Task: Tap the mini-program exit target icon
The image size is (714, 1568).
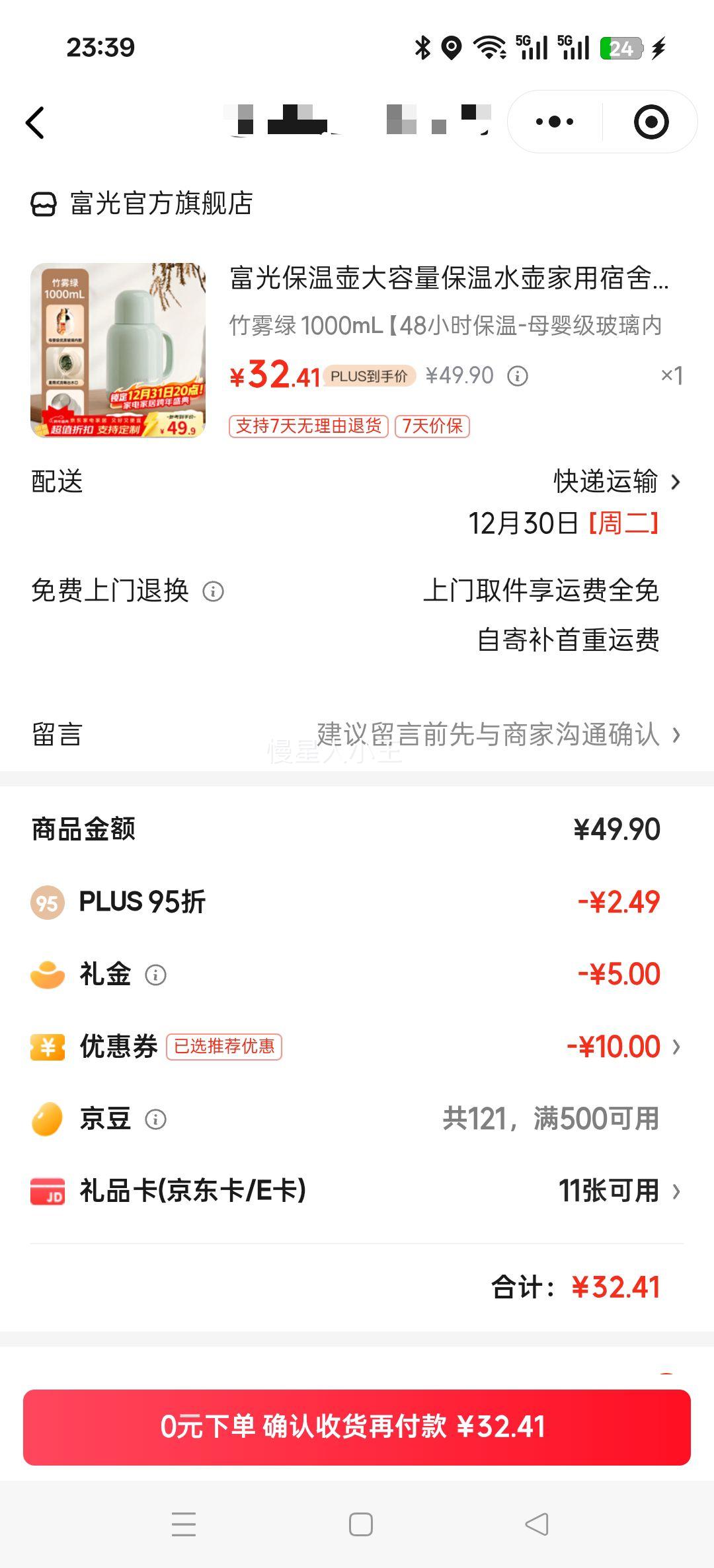Action: click(651, 121)
